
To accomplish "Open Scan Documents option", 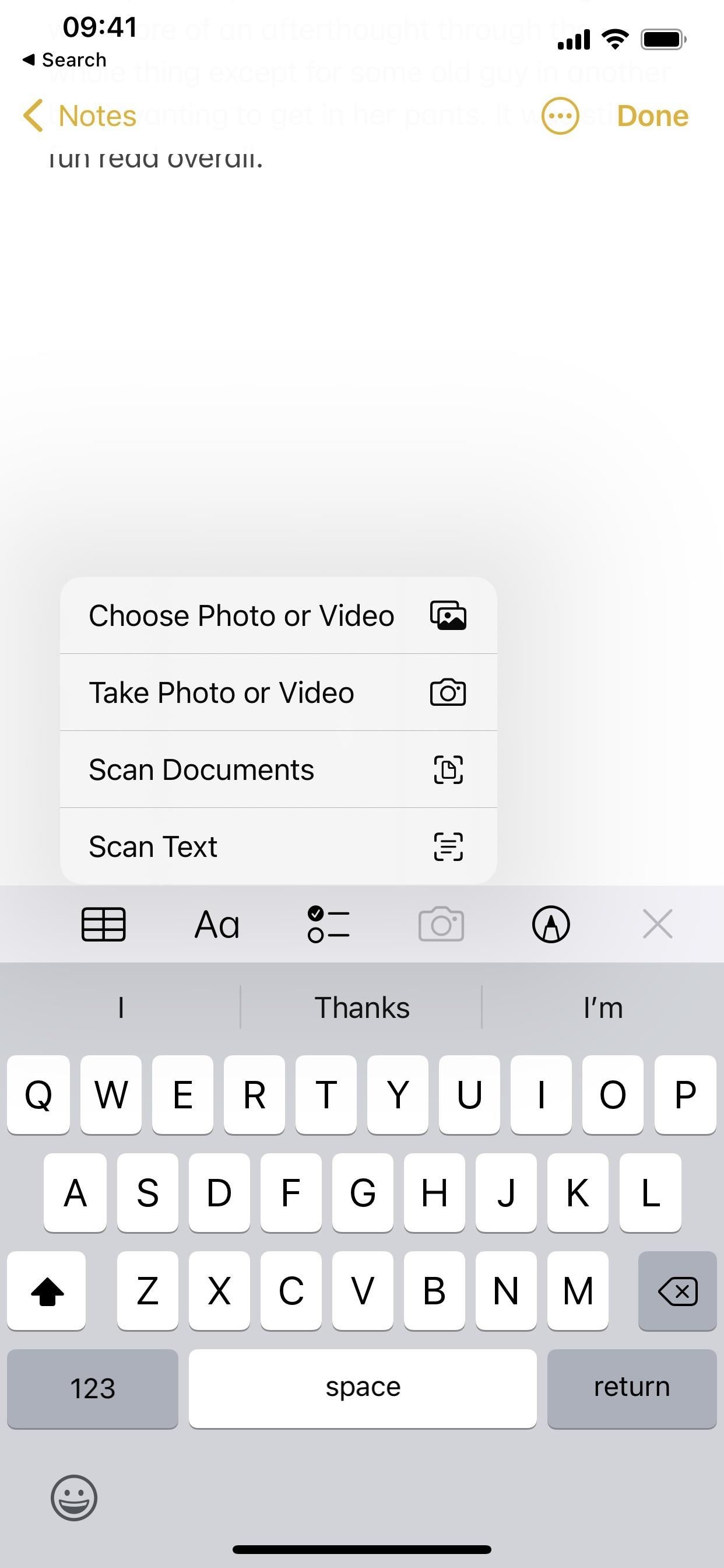I will click(x=278, y=769).
